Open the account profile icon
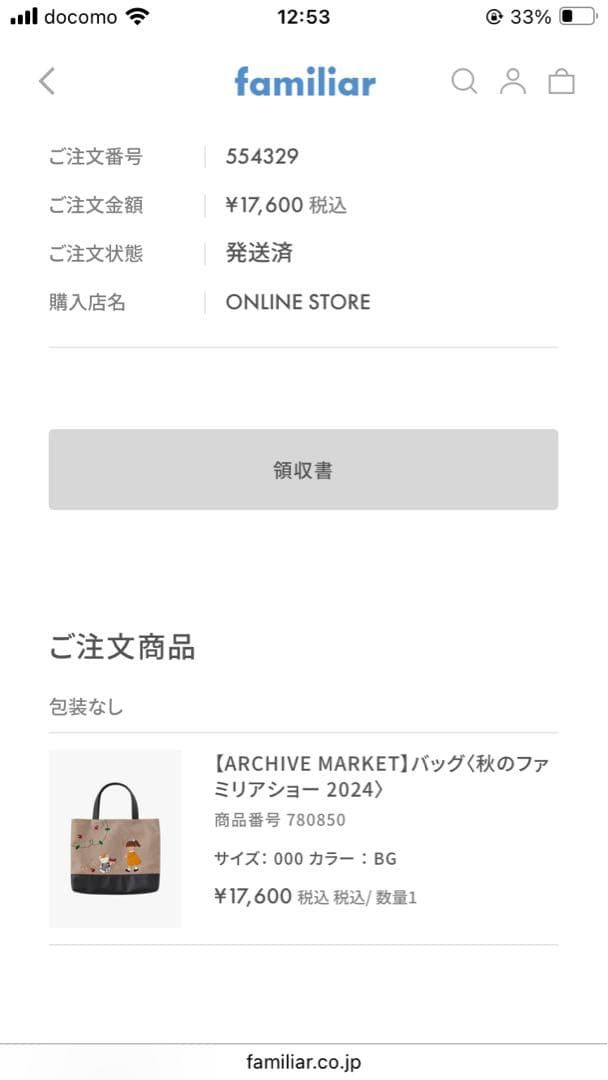This screenshot has height=1080, width=608. [513, 81]
